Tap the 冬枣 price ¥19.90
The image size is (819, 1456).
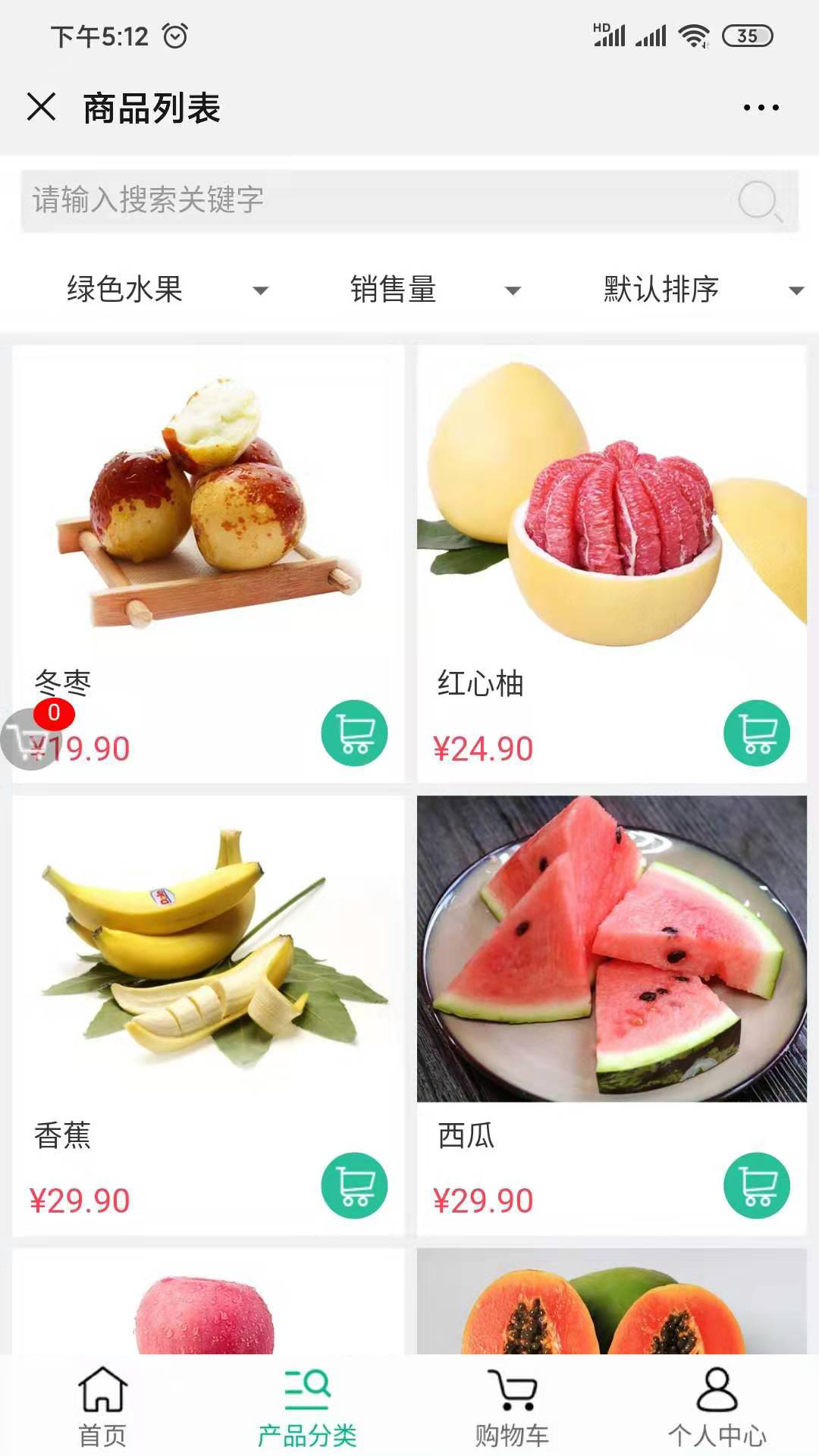click(80, 748)
